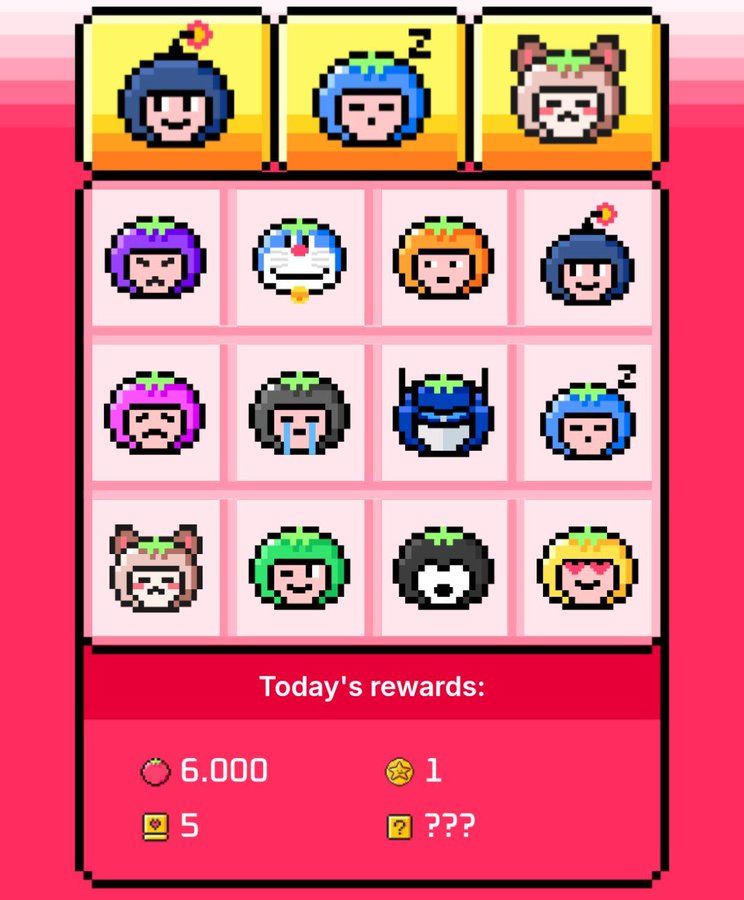Screen dimensions: 744x900
Task: Choose the blue robot helmet head
Action: (443, 412)
